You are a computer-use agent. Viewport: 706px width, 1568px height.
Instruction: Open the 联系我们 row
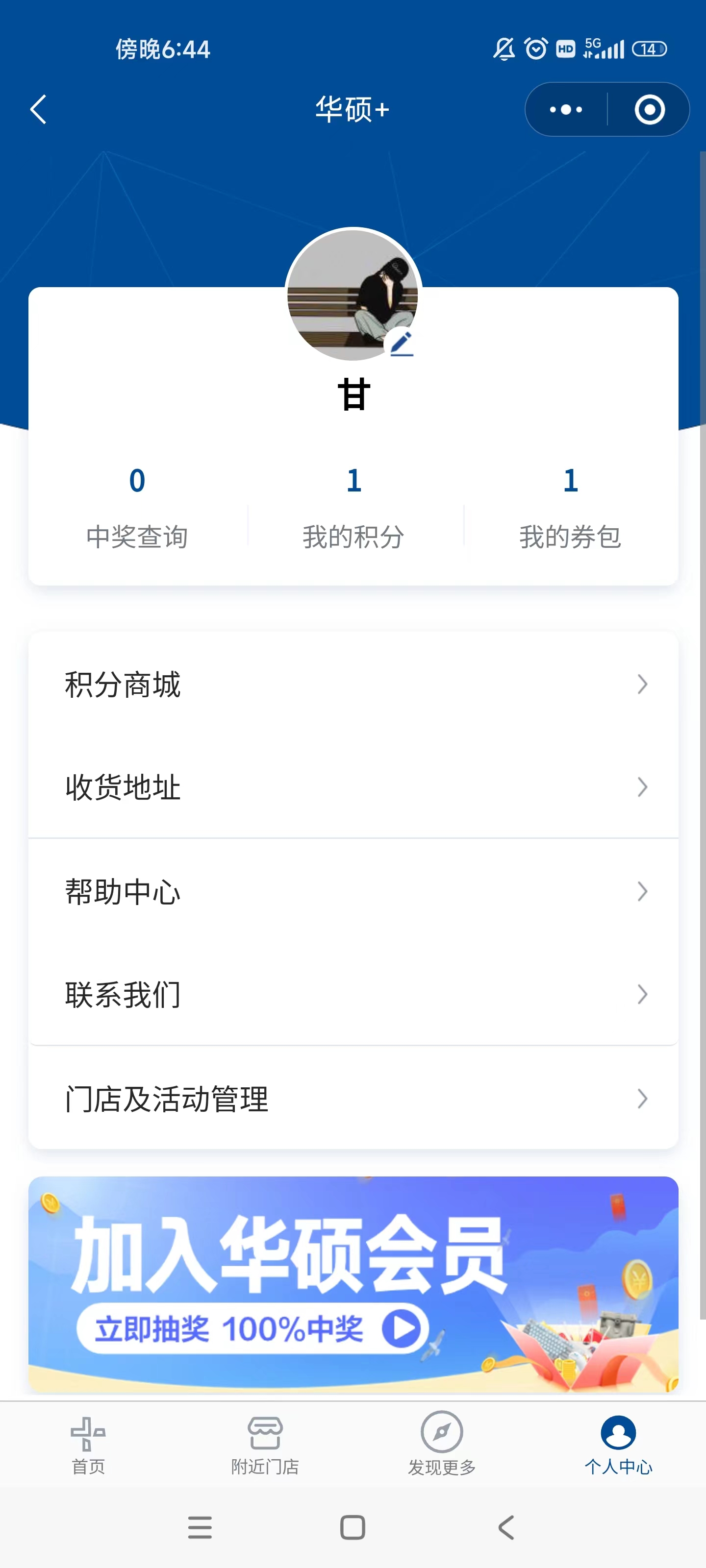353,995
